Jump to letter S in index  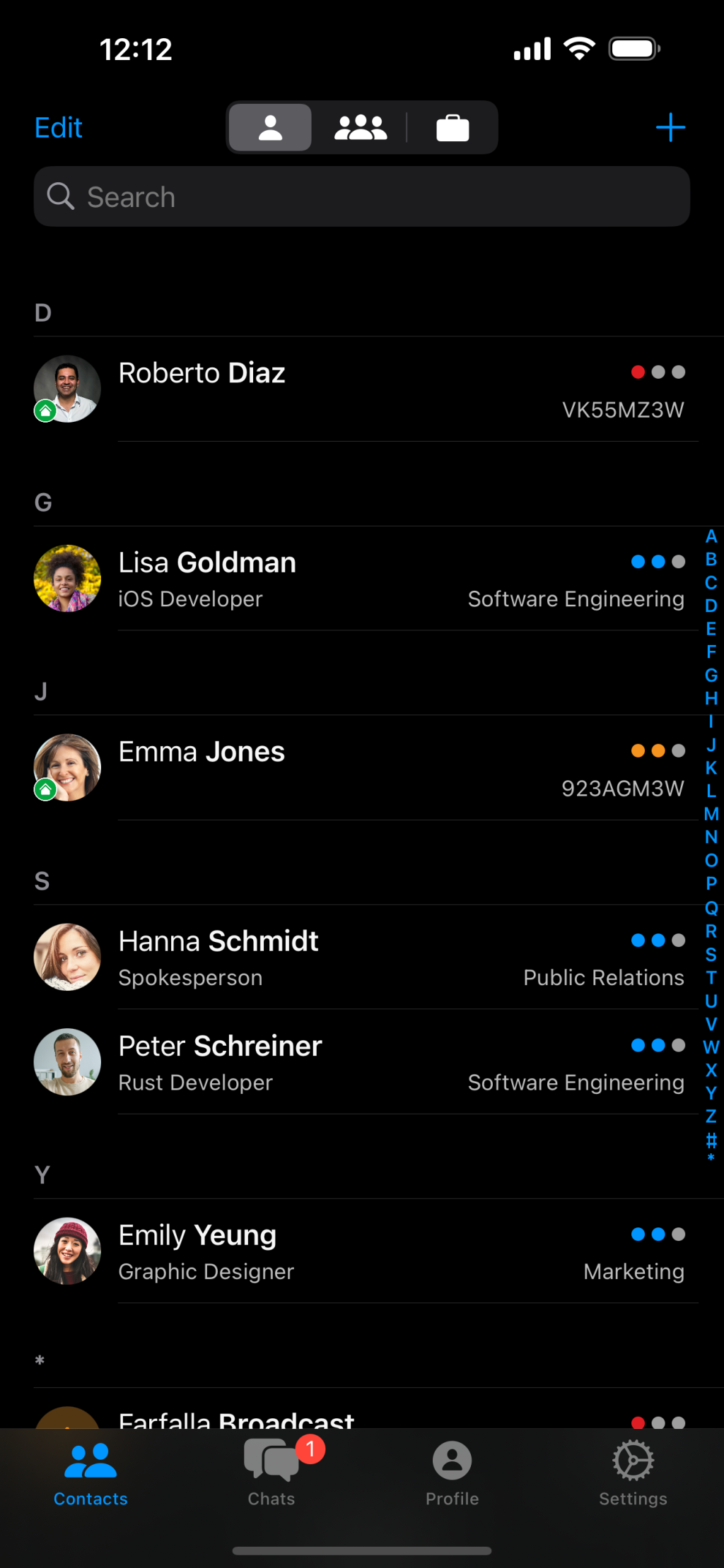coord(711,955)
